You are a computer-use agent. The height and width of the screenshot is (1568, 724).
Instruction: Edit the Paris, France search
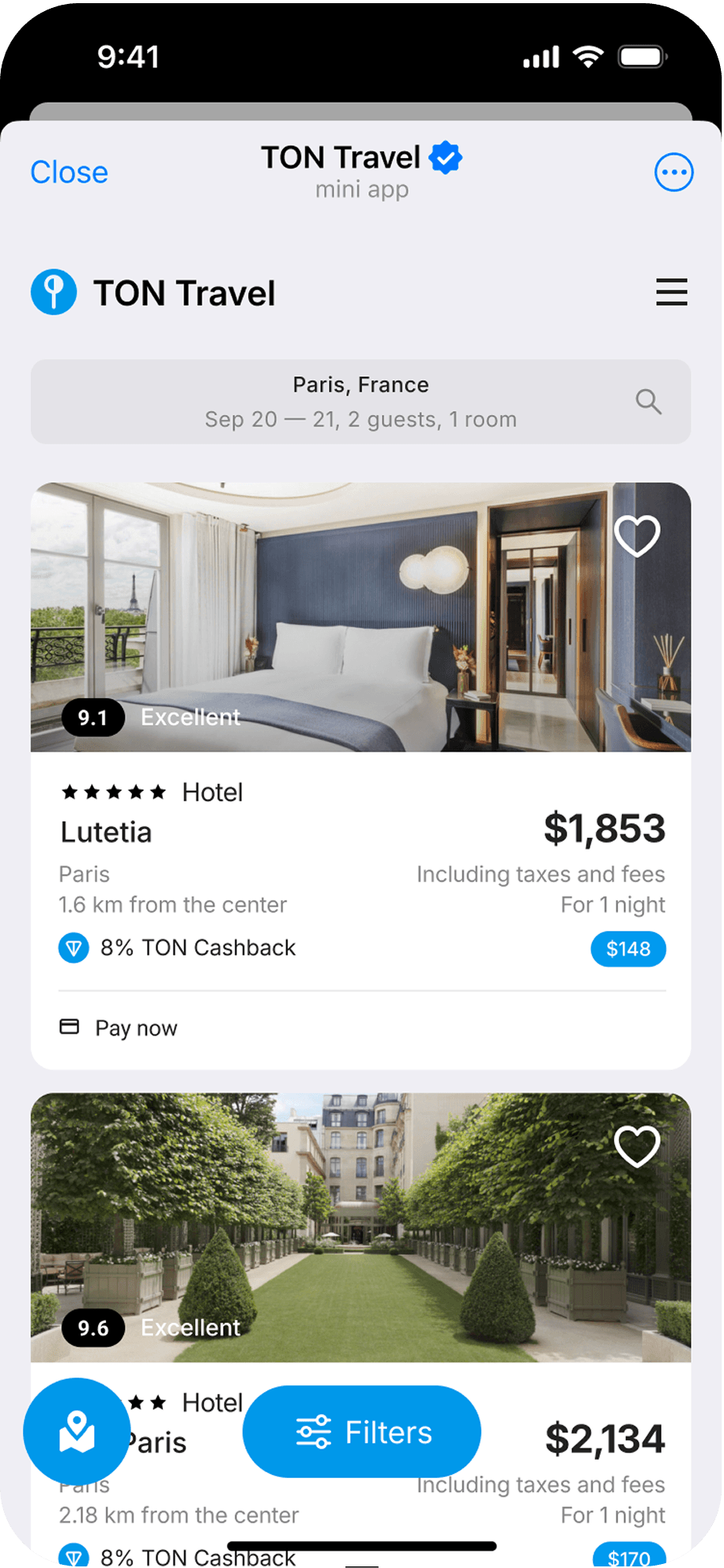[x=360, y=401]
